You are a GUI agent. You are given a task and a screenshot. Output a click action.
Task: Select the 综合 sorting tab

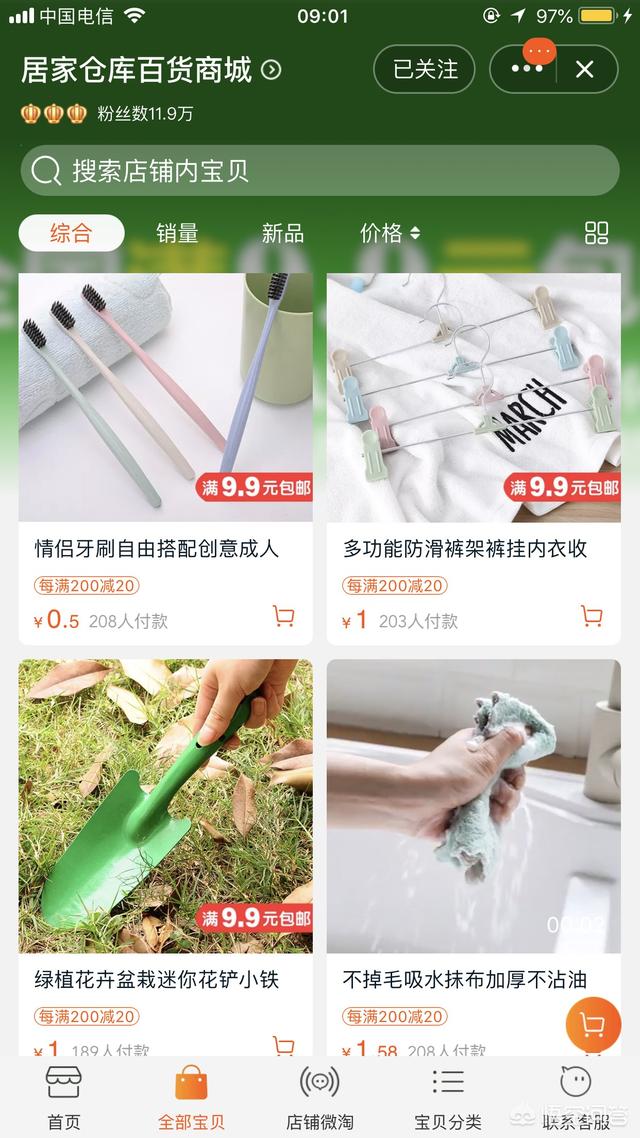coord(71,233)
